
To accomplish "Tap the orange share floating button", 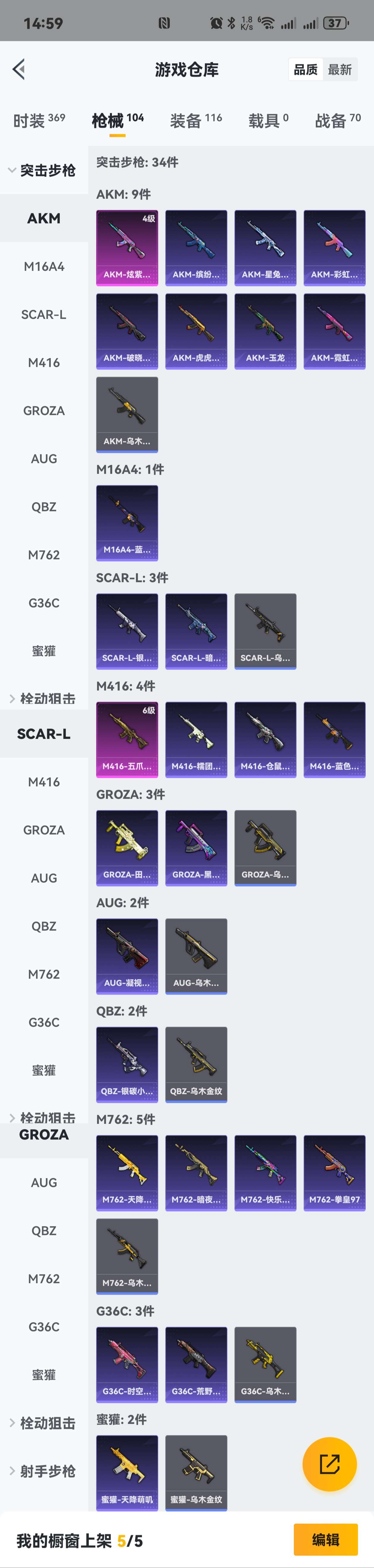I will pyautogui.click(x=329, y=1464).
